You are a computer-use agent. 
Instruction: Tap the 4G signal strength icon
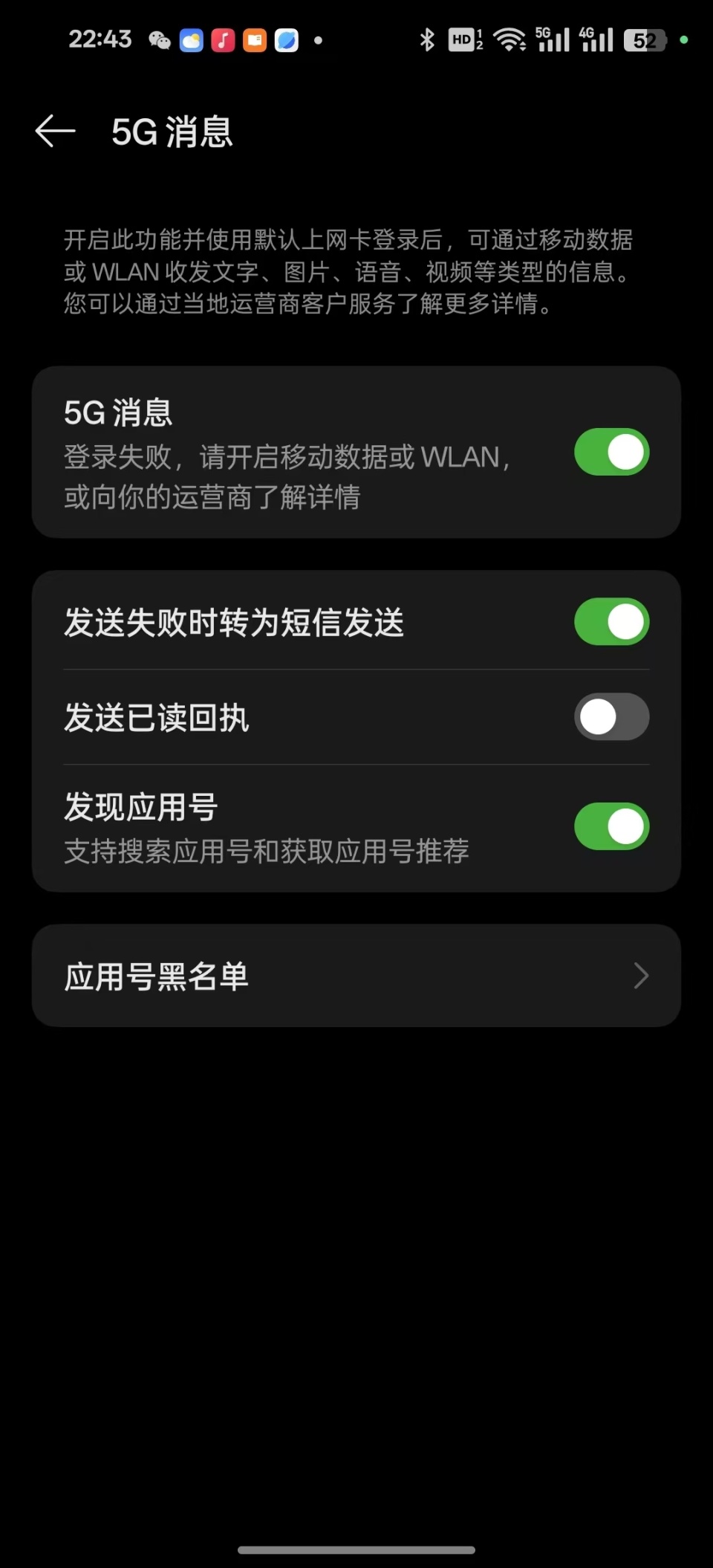point(599,39)
